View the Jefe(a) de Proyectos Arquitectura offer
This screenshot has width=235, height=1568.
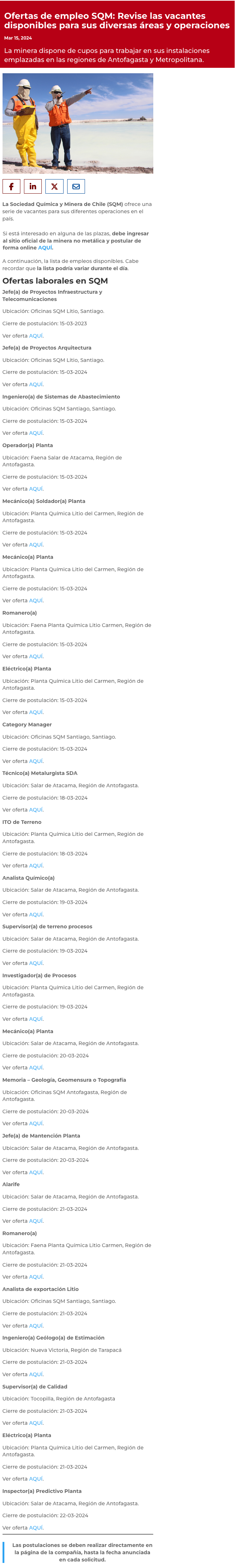pyautogui.click(x=36, y=384)
